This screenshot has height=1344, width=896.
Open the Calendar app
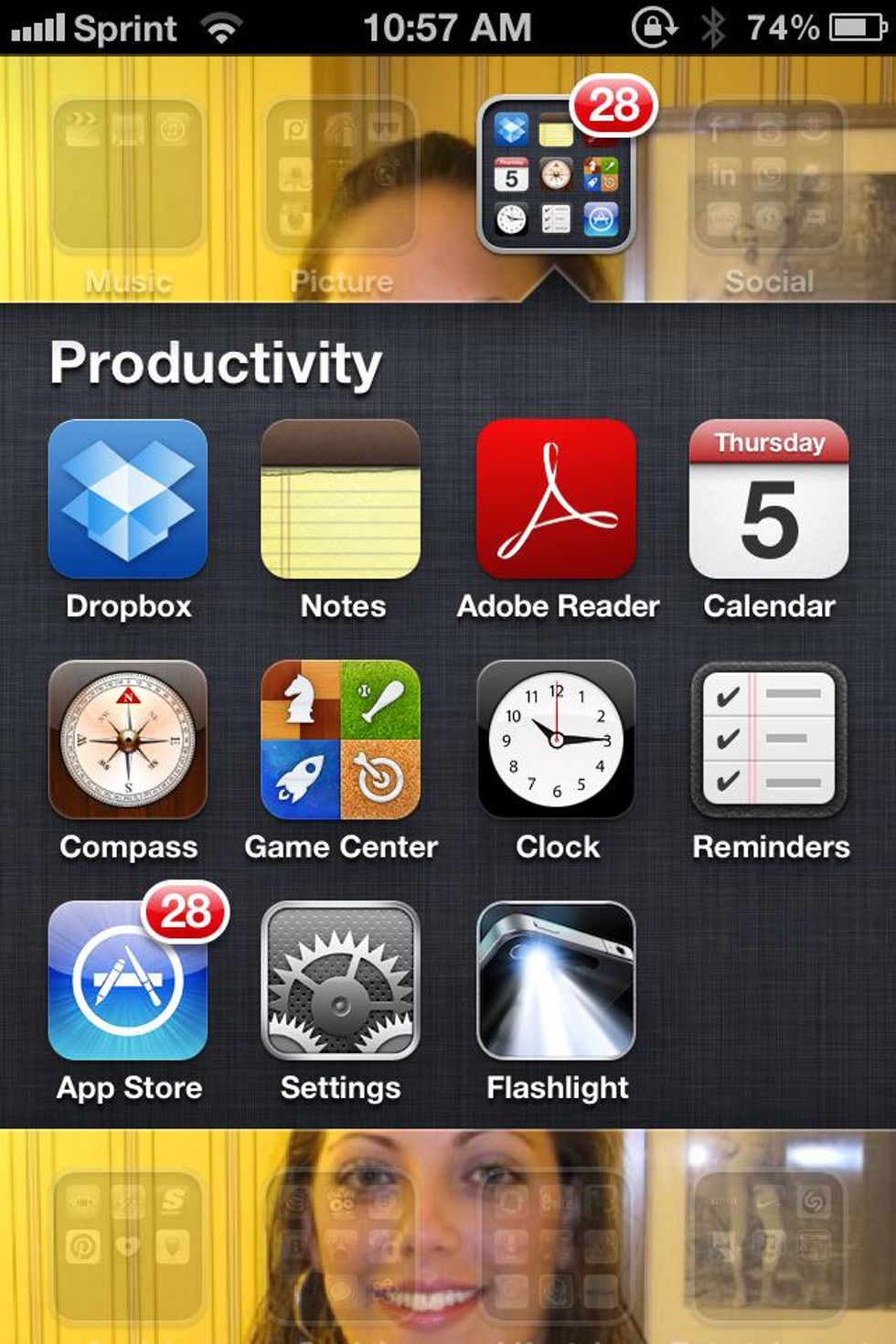coord(769,499)
